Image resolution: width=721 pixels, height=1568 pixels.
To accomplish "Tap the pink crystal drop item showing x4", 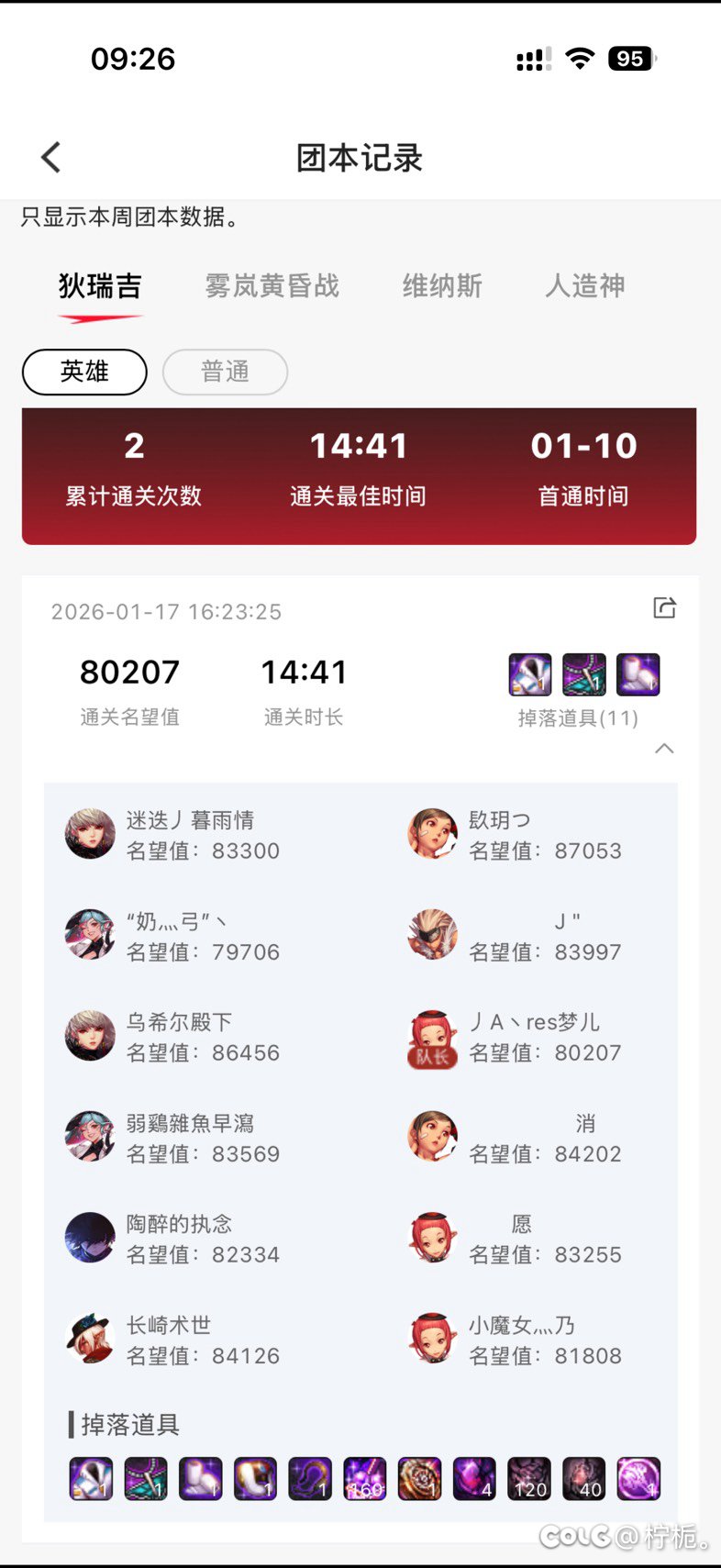I will point(475,1477).
